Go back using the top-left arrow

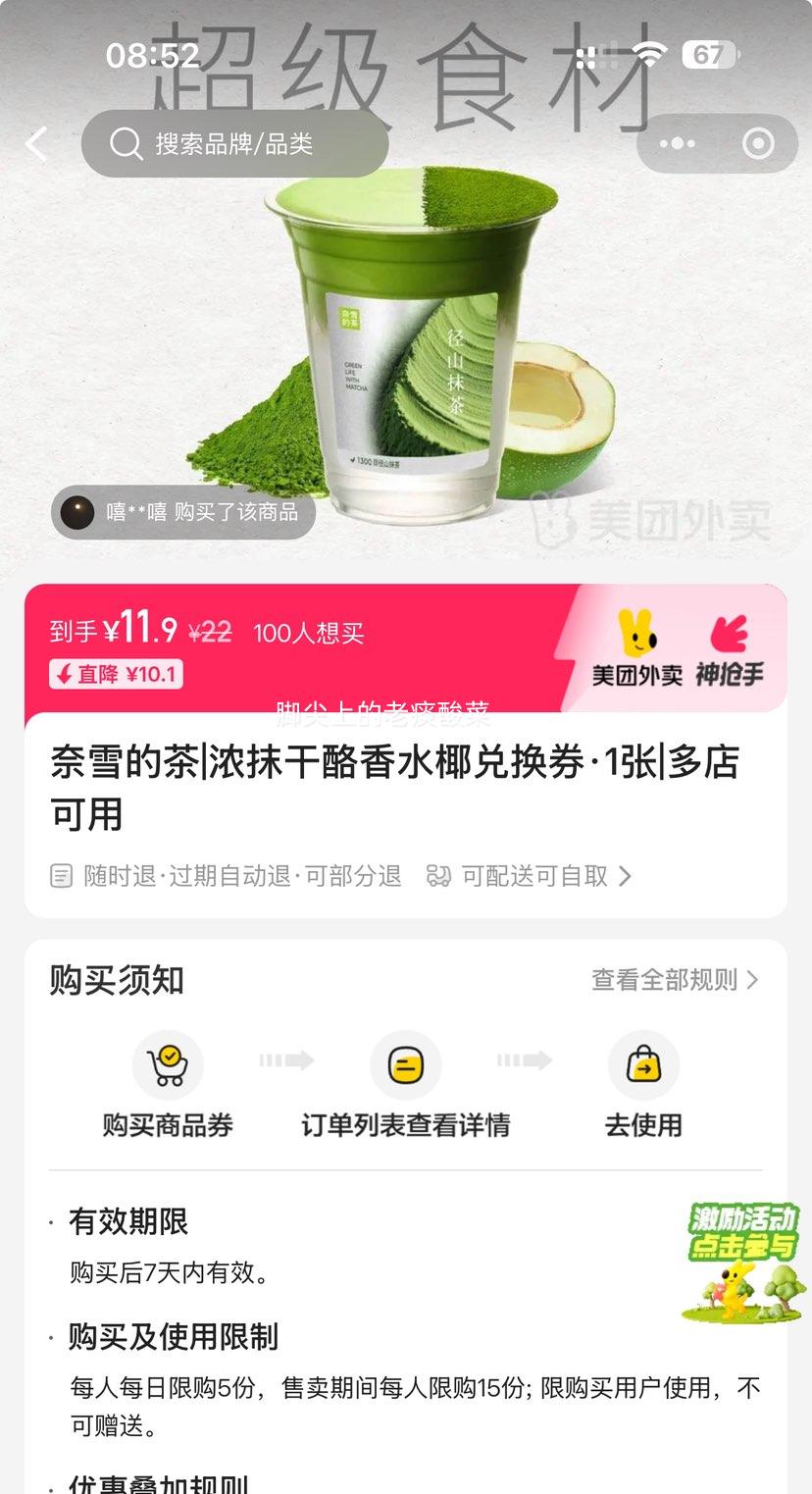tap(37, 144)
